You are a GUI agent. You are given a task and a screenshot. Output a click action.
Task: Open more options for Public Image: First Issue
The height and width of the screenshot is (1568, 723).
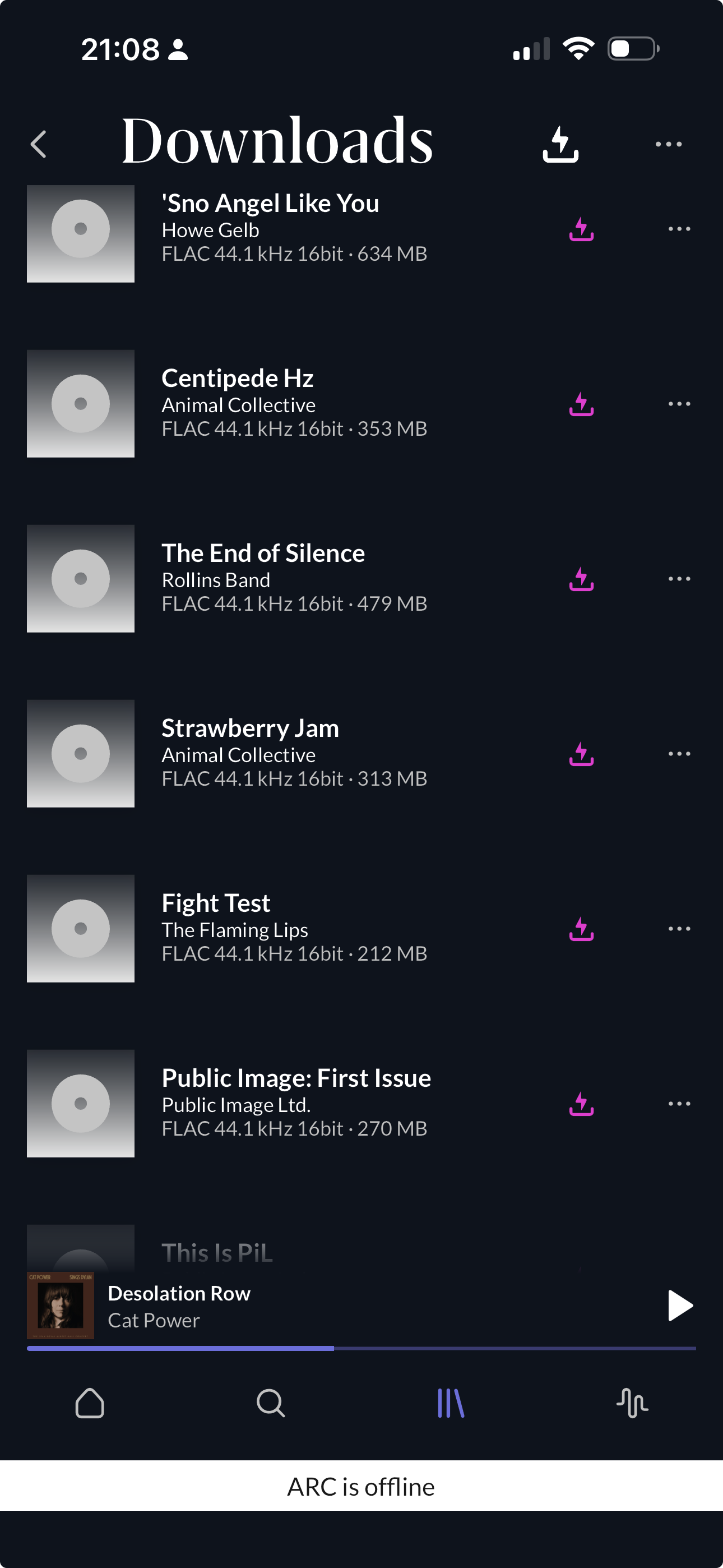point(679,1104)
